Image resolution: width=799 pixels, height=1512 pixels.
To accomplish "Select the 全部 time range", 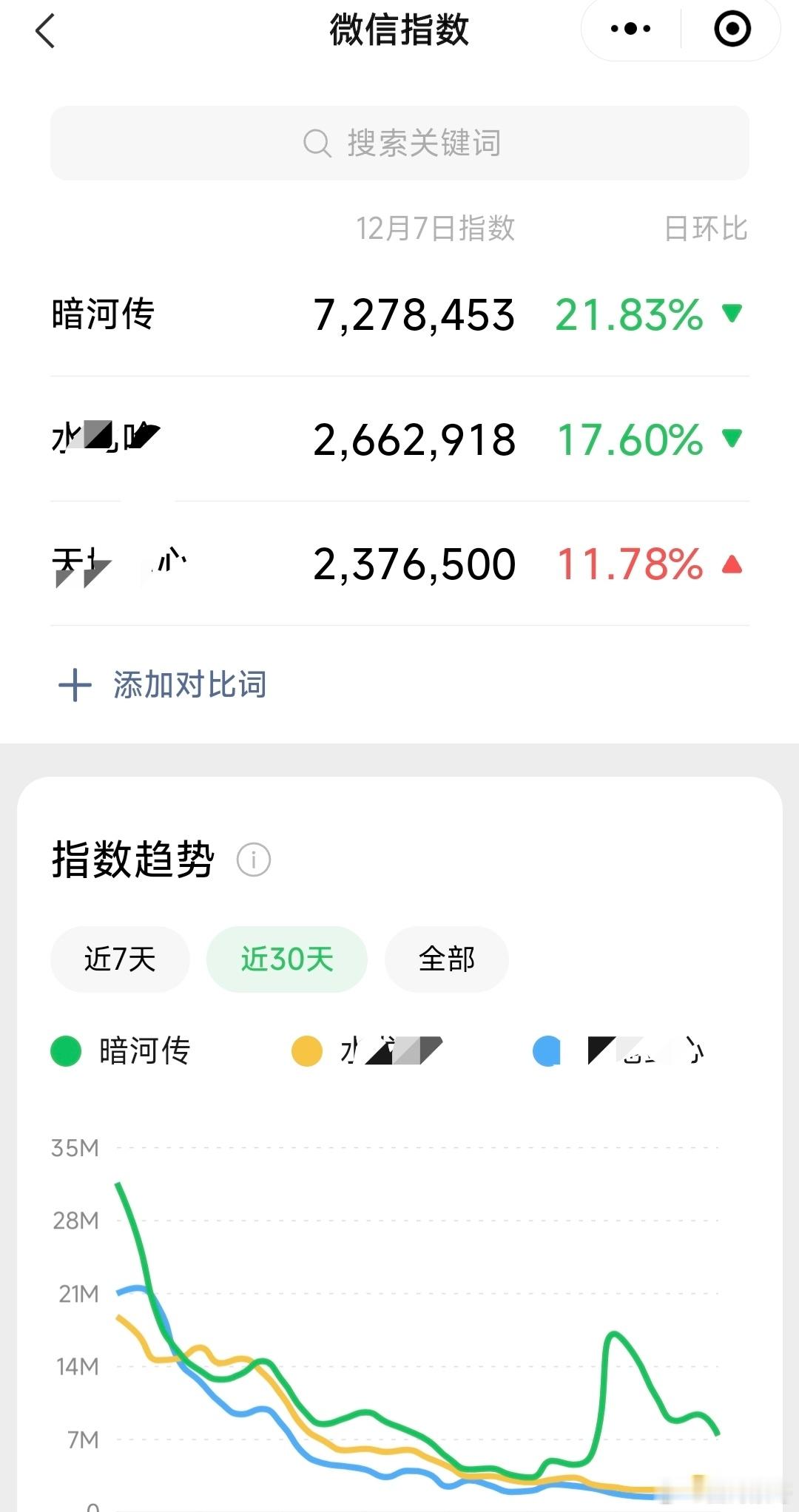I will pos(445,959).
